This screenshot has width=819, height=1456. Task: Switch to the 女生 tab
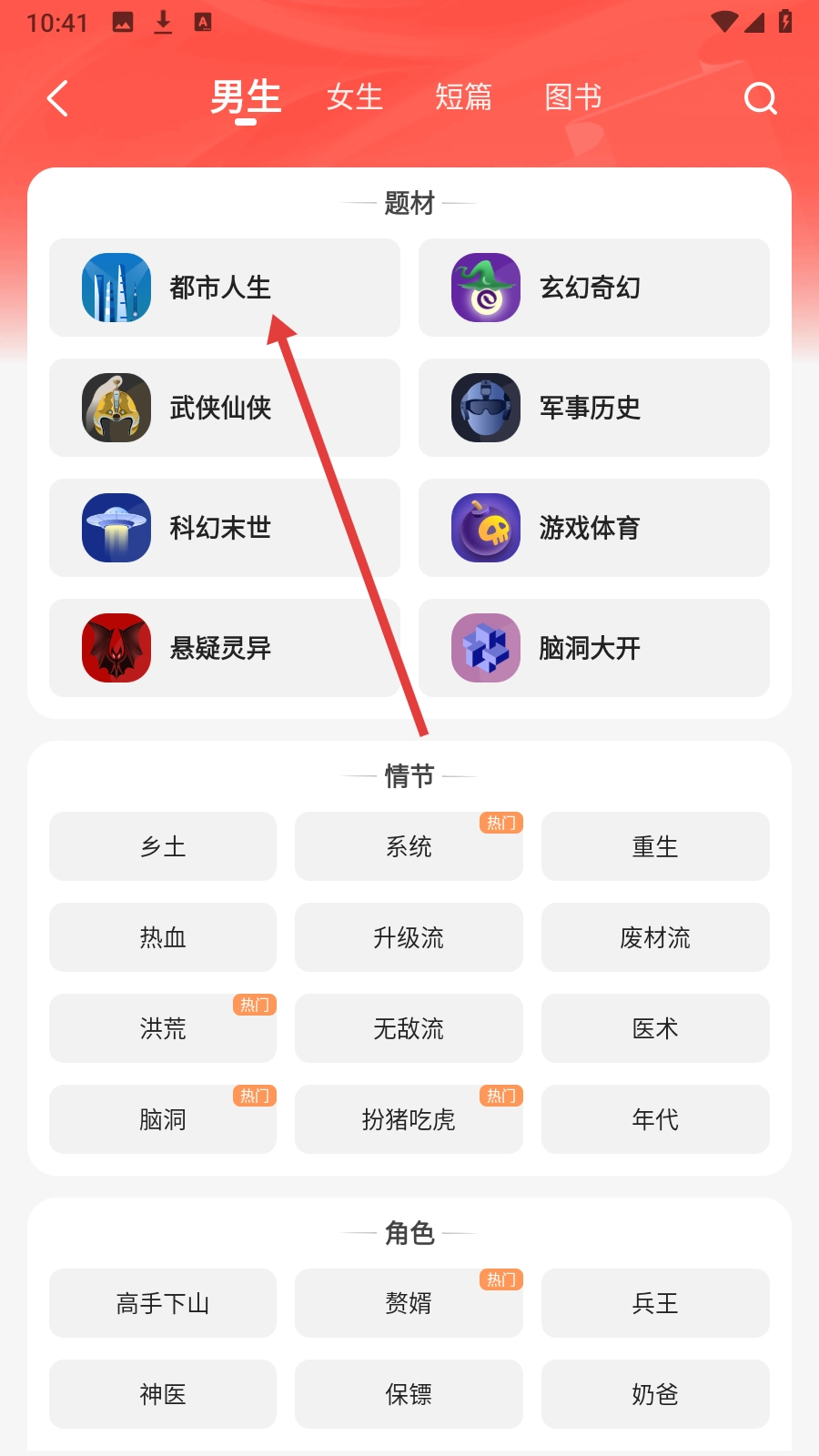pos(354,97)
